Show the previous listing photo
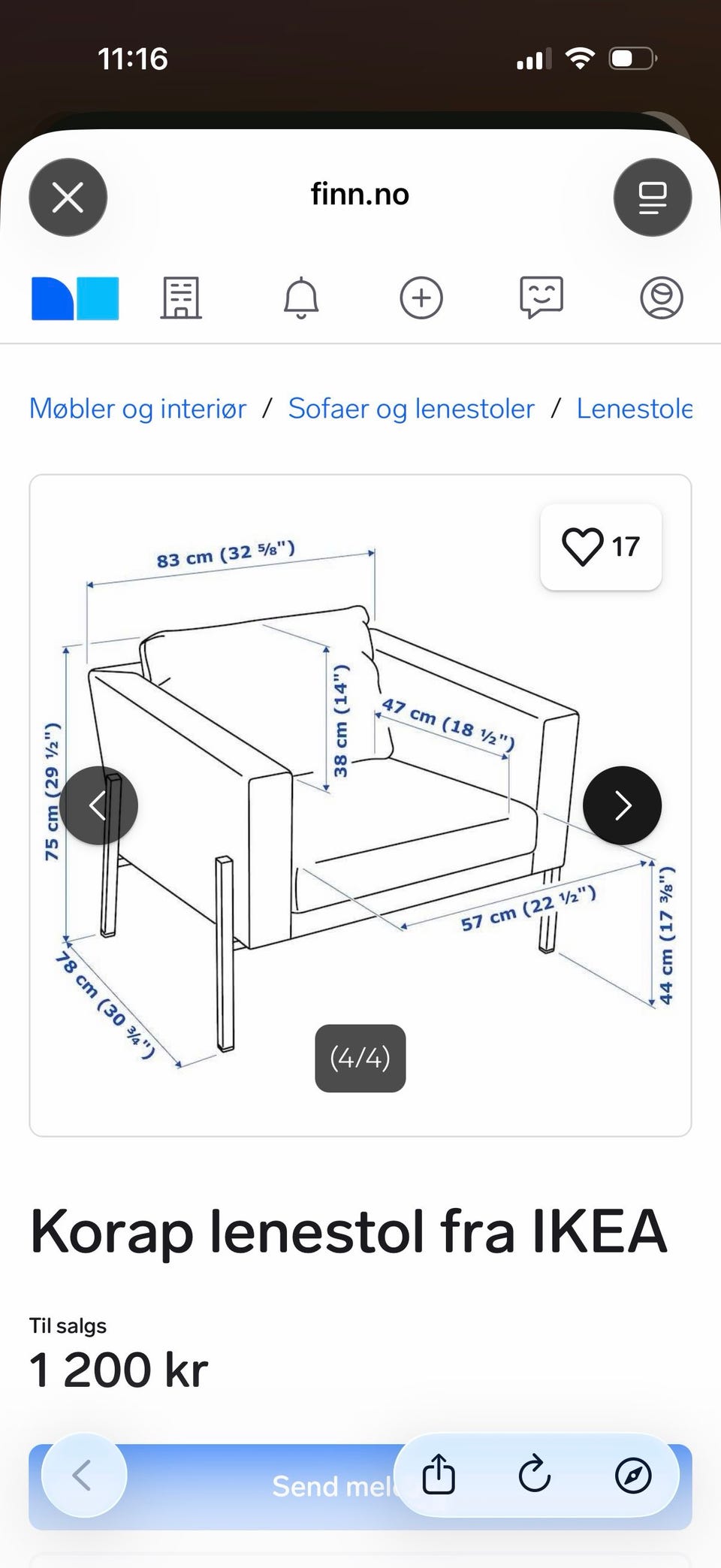 [x=99, y=805]
